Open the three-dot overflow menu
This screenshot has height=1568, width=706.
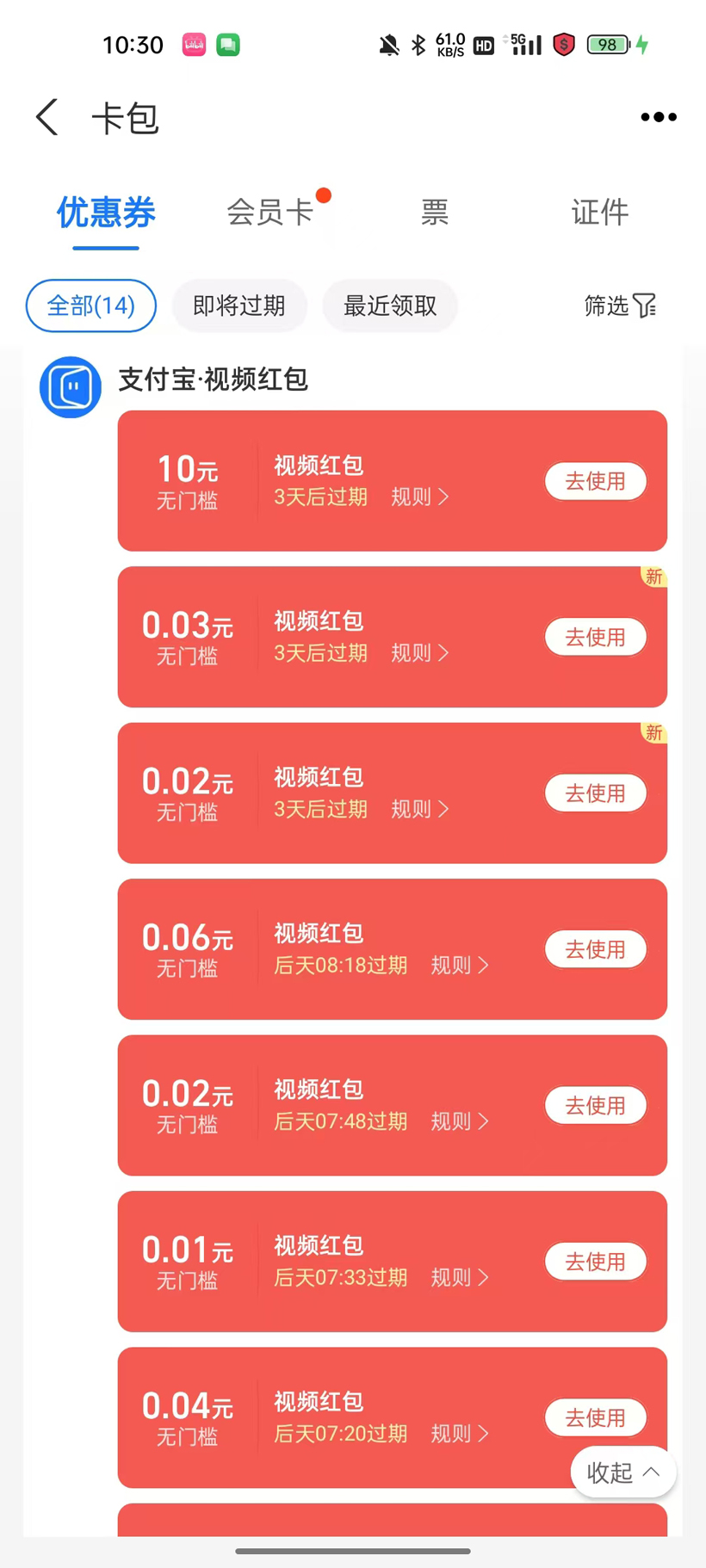coord(659,117)
